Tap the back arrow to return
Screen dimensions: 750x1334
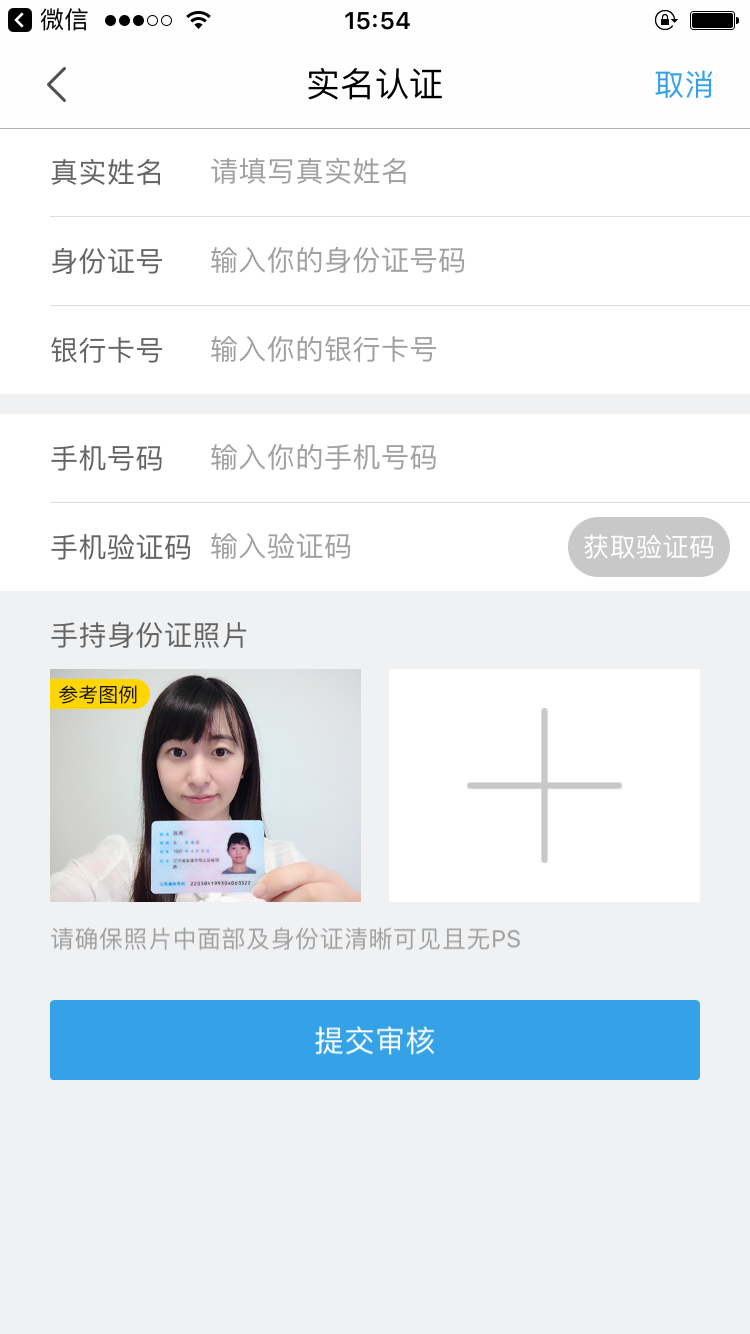[x=56, y=84]
